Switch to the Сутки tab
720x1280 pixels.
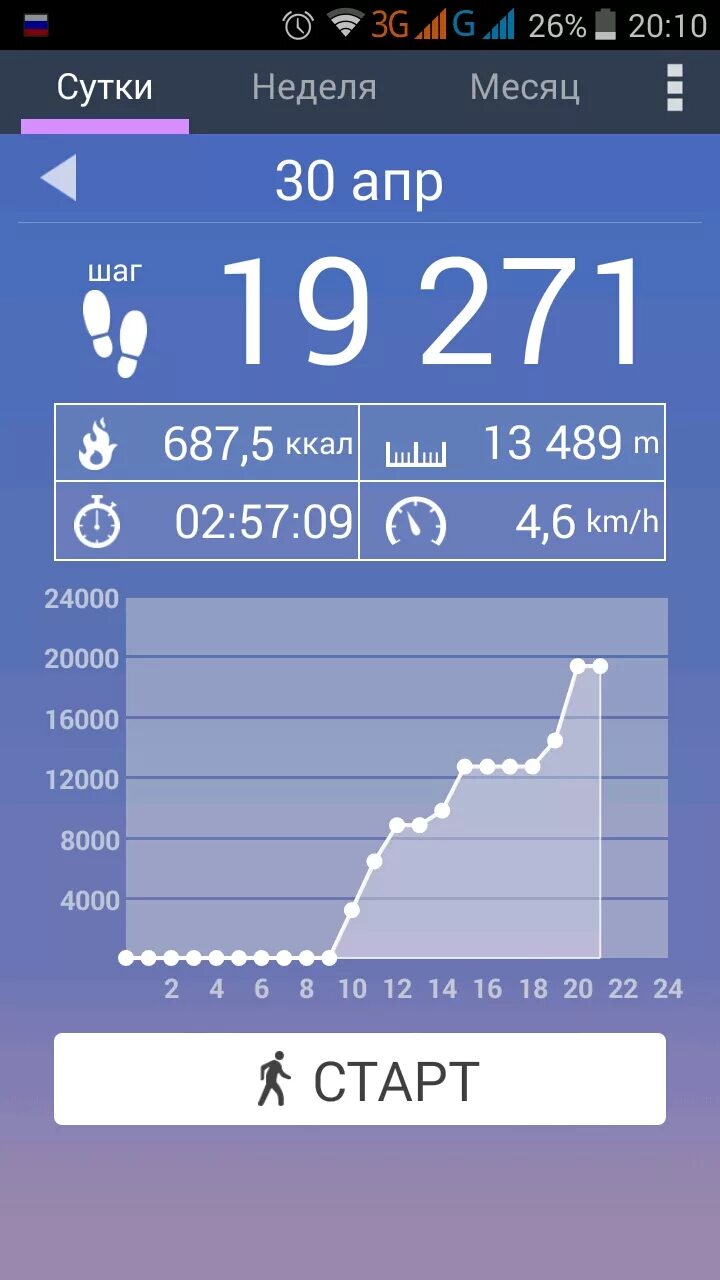tap(105, 88)
